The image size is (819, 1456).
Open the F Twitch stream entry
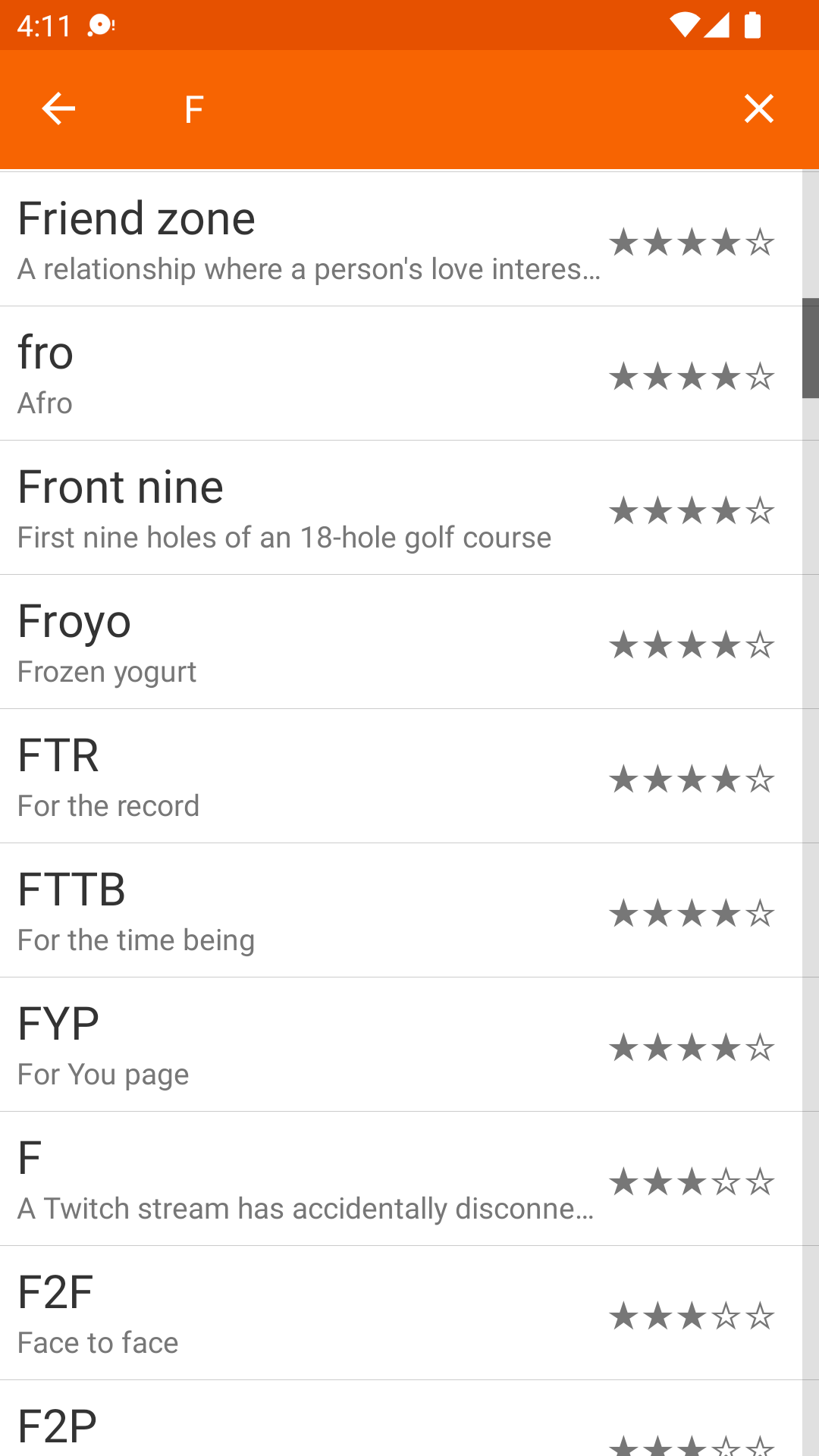(x=303, y=1179)
